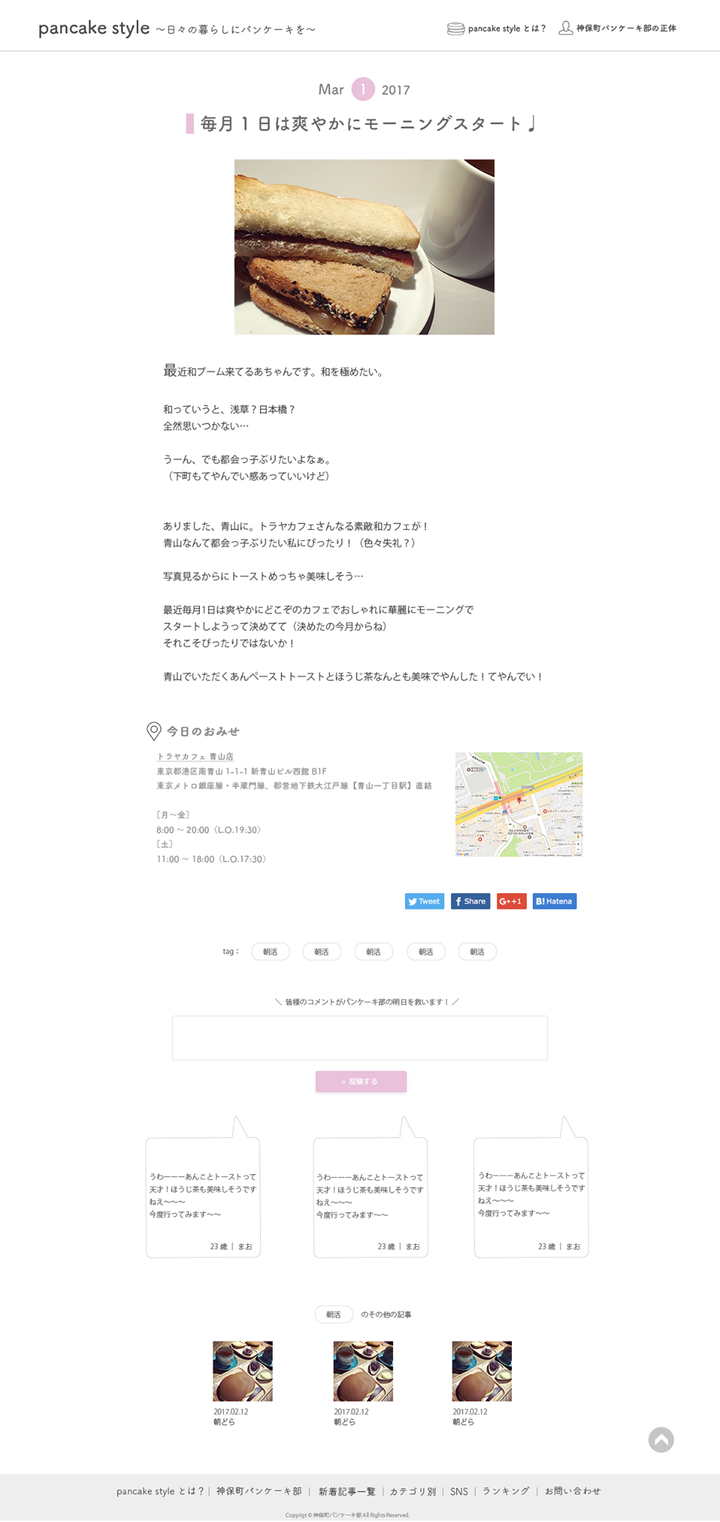Share the article via Tweet button
Image resolution: width=720 pixels, height=1522 pixels.
point(424,901)
